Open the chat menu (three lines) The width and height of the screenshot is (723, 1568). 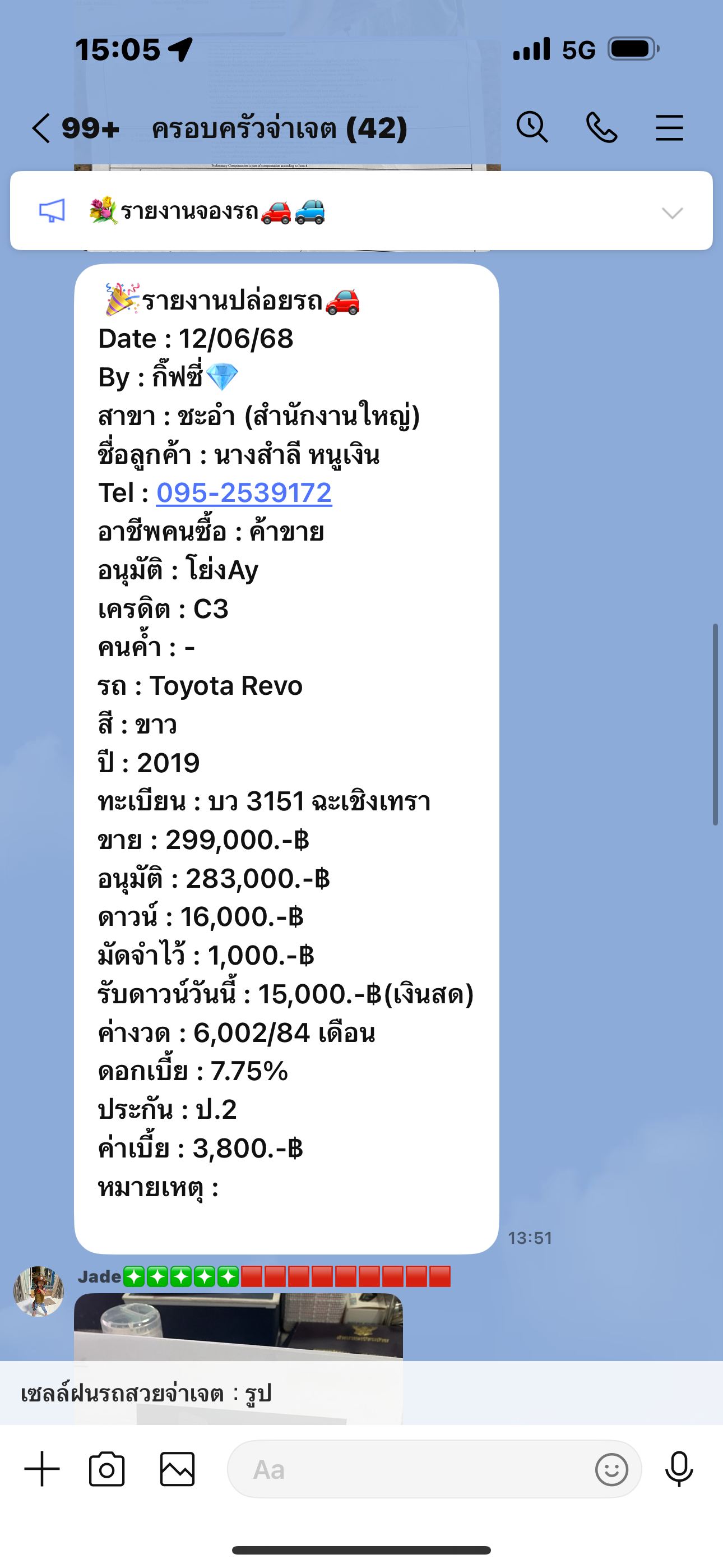tap(669, 128)
